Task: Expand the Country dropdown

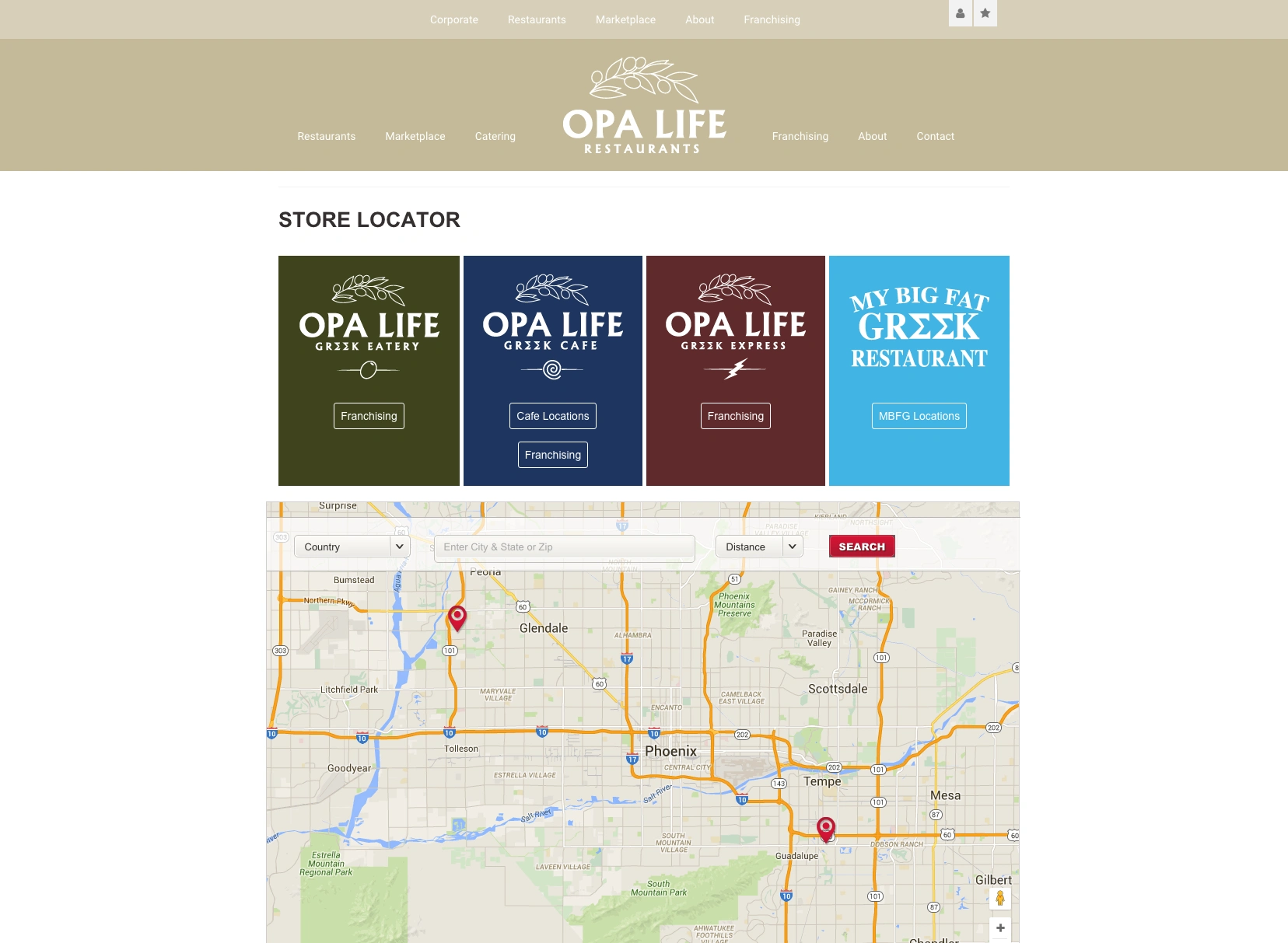Action: click(x=352, y=547)
